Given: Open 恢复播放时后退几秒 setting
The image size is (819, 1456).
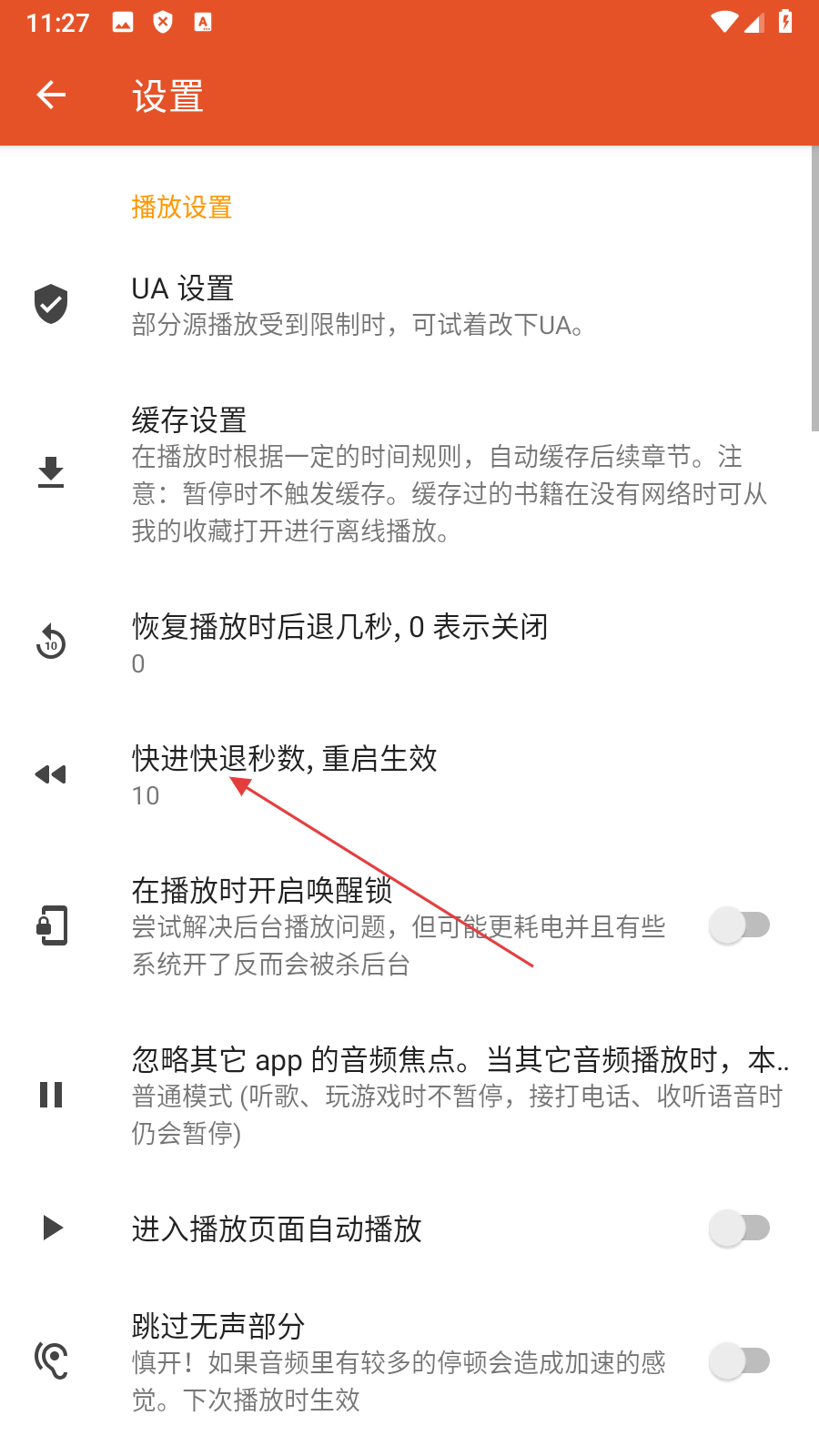Looking at the screenshot, I should (x=409, y=643).
